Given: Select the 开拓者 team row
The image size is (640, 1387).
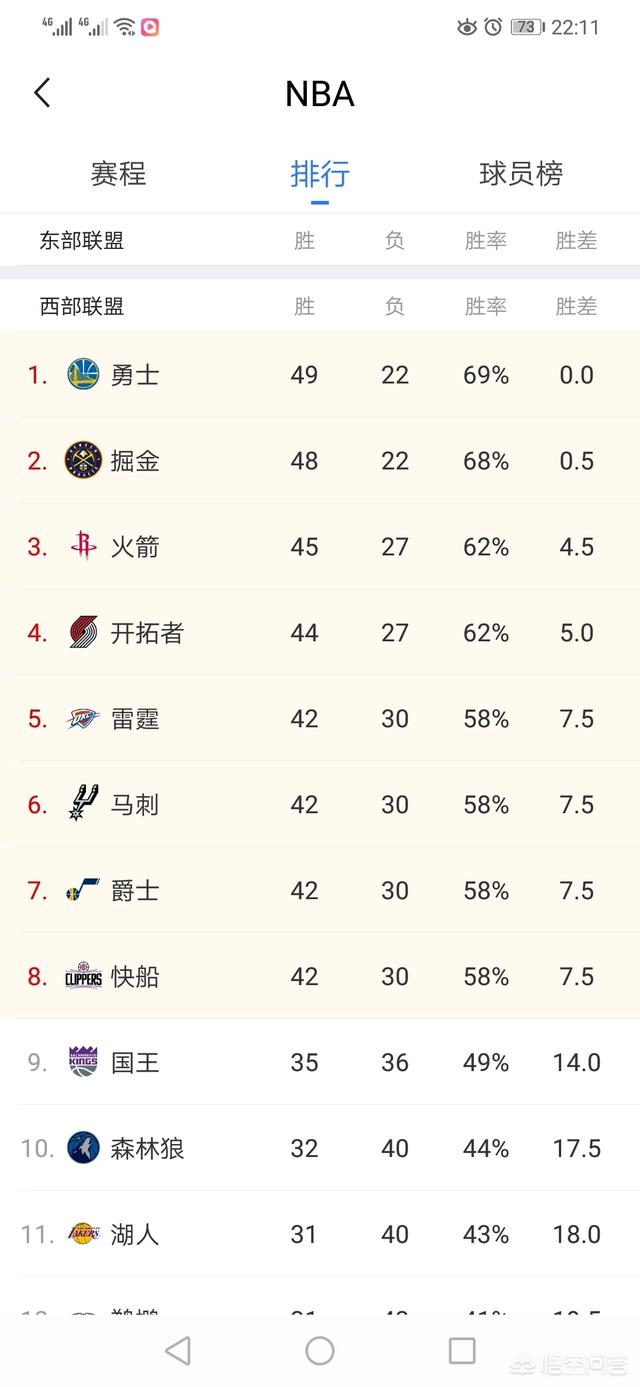Looking at the screenshot, I should [320, 633].
